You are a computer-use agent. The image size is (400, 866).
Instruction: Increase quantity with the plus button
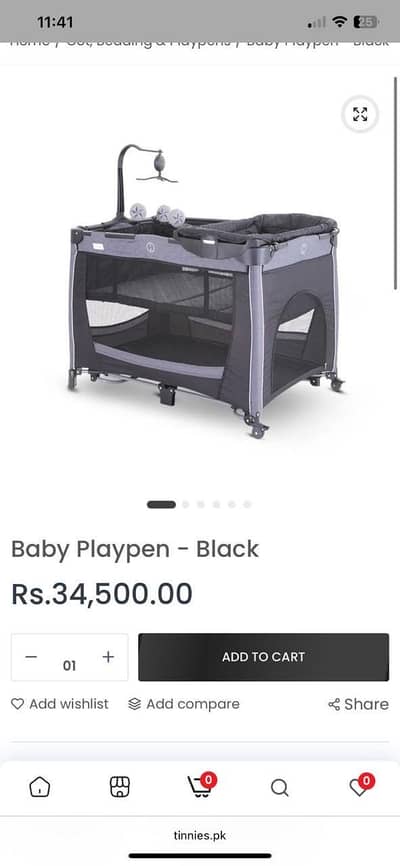click(108, 657)
